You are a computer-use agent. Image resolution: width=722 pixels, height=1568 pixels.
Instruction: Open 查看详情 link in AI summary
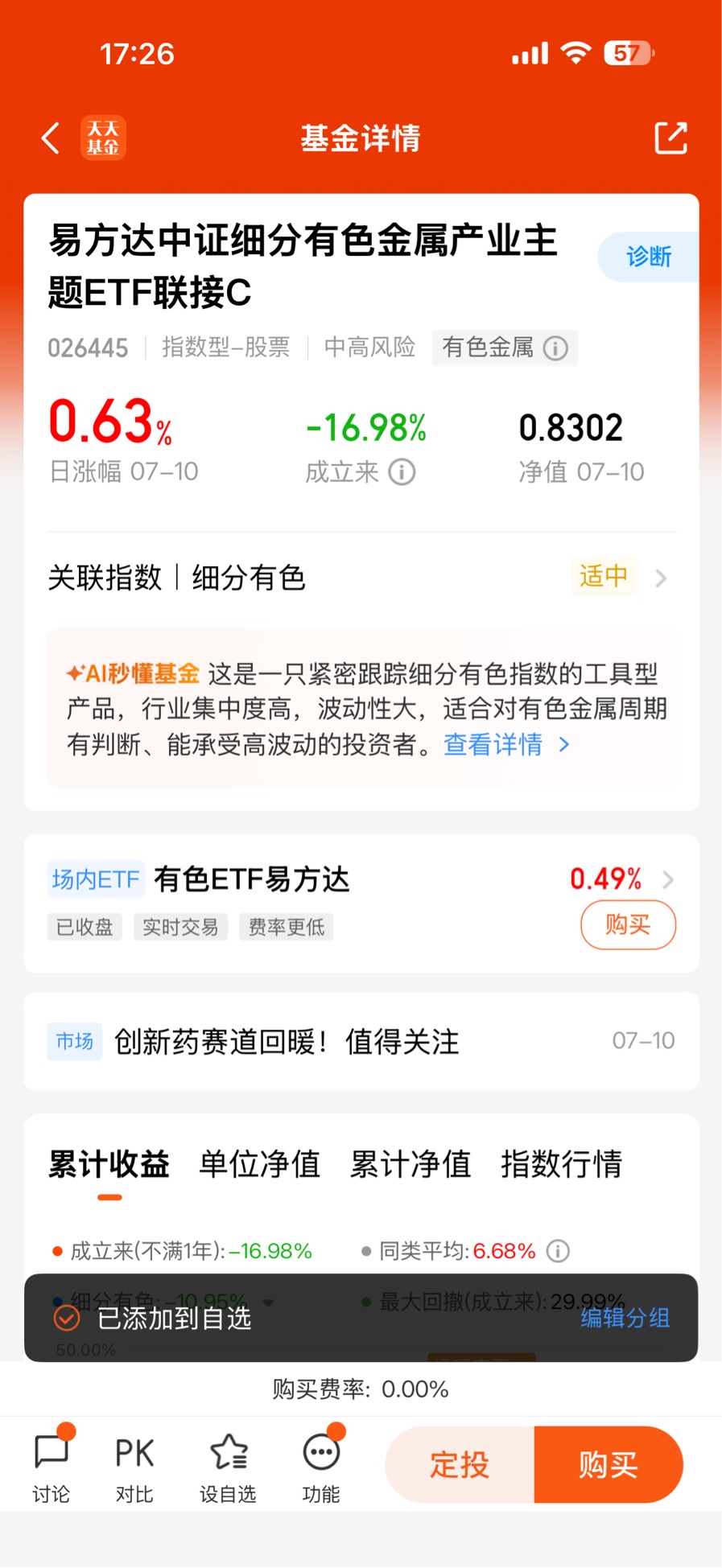(x=506, y=745)
